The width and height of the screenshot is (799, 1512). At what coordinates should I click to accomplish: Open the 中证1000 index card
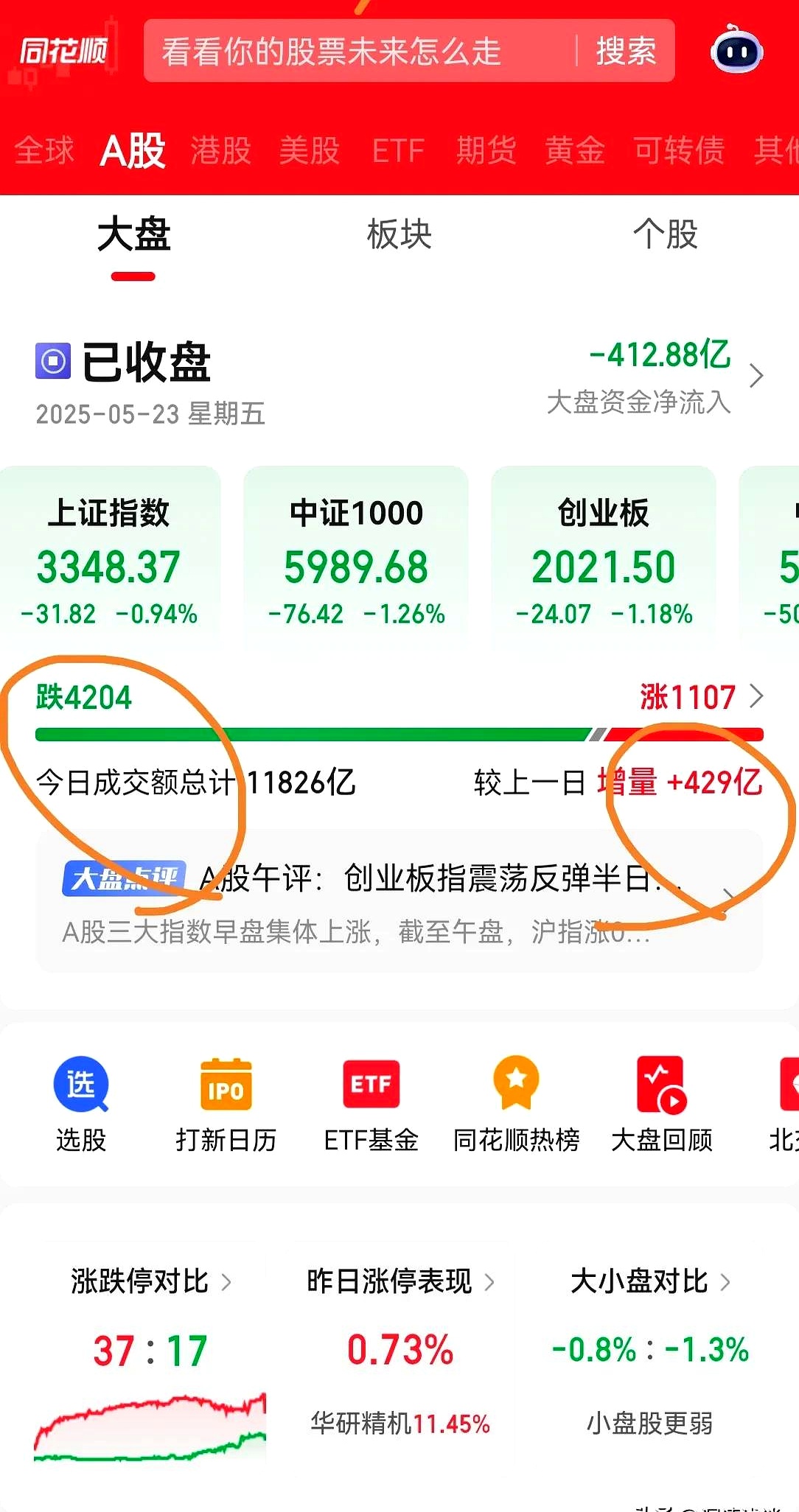(356, 560)
